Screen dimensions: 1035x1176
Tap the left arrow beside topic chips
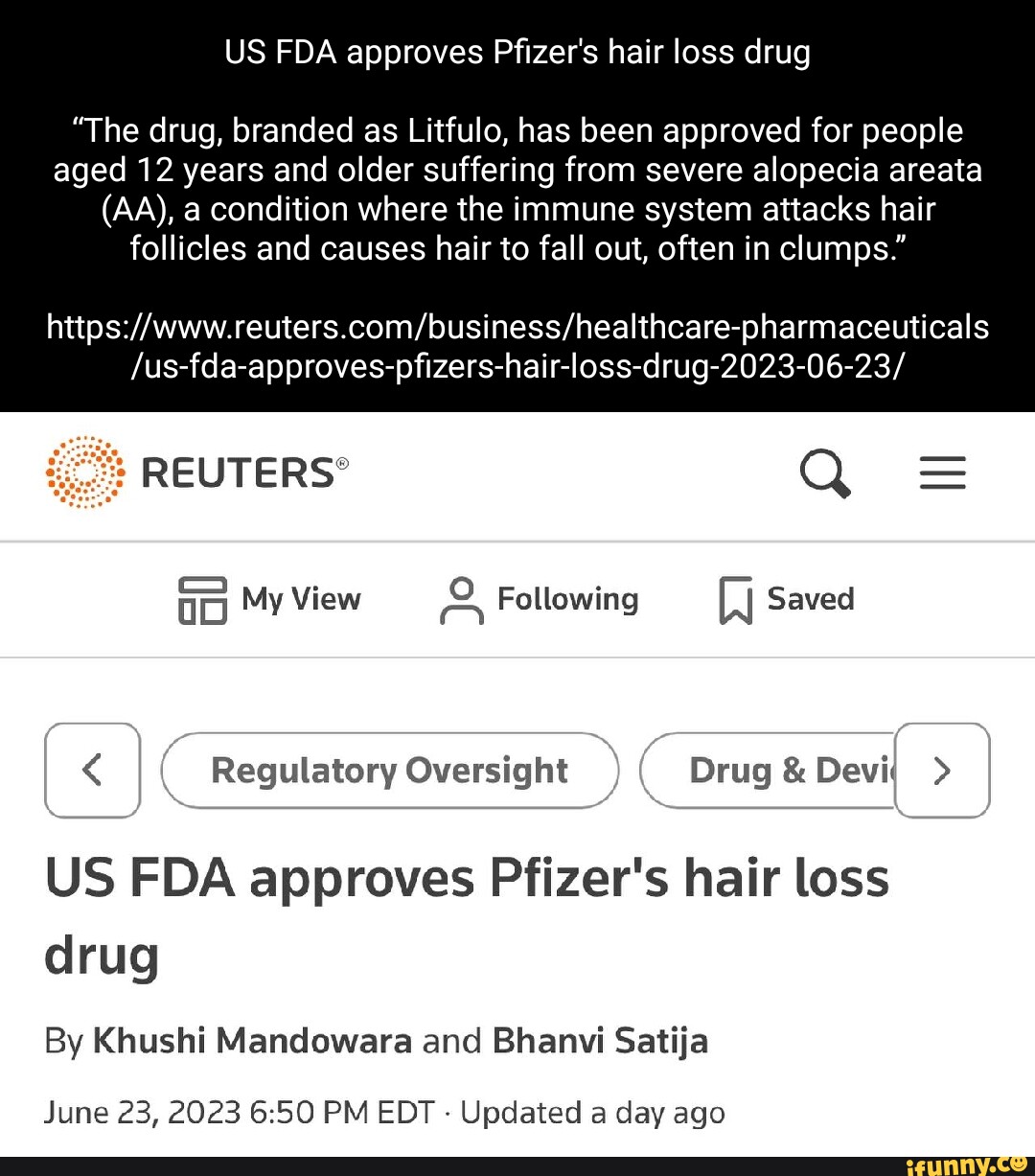coord(93,771)
